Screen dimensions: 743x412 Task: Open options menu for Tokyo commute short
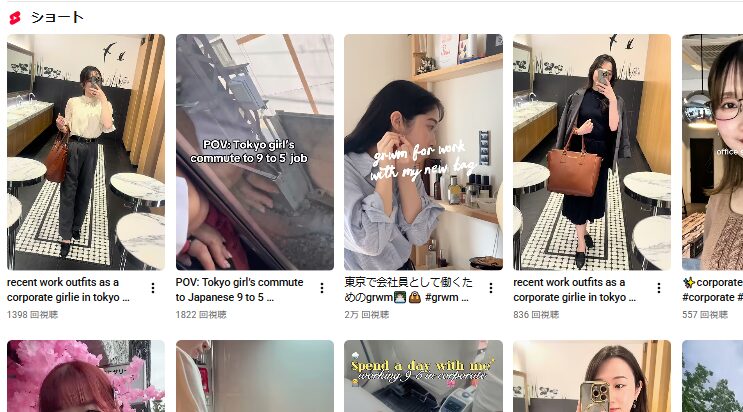tap(322, 288)
